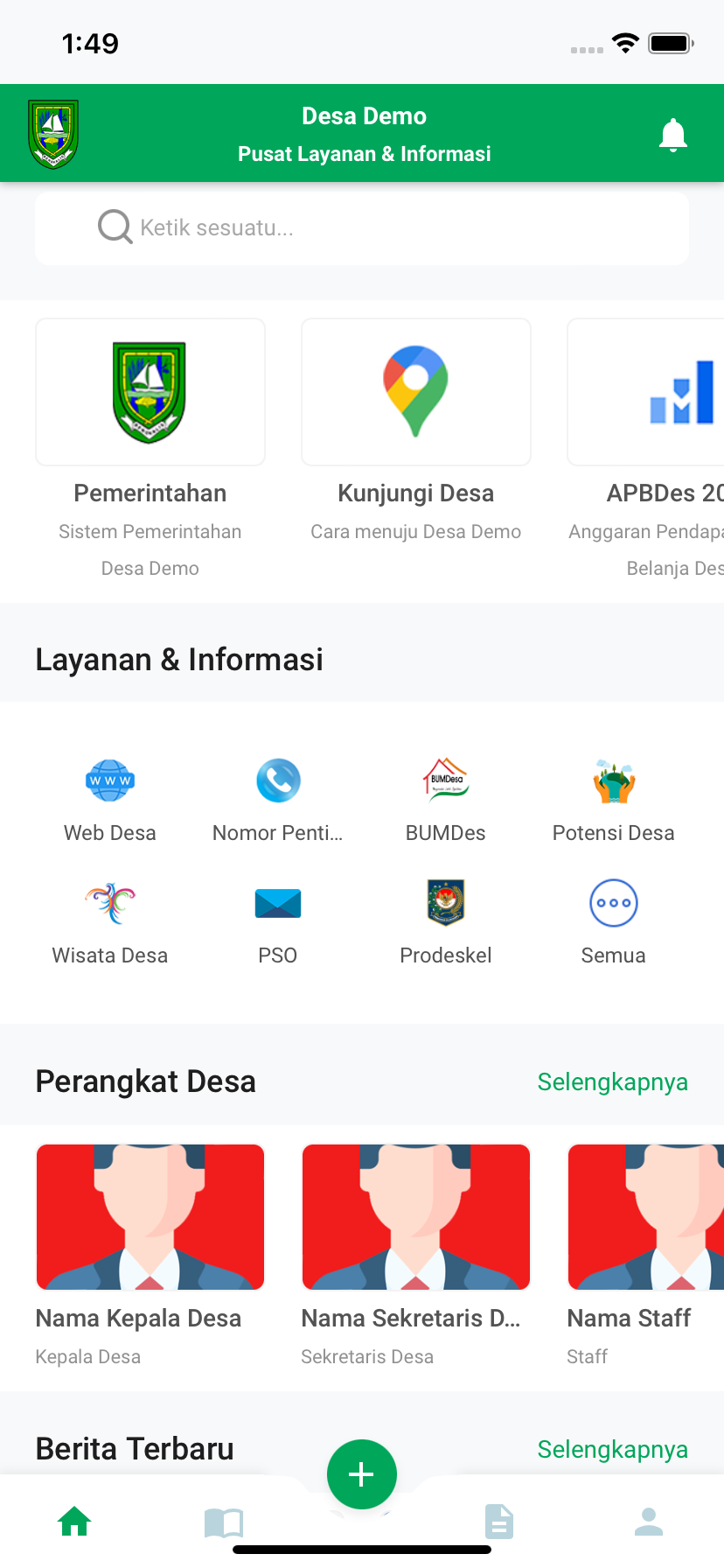
Task: View Selengkapnya for Berita Terbaru
Action: (612, 1450)
